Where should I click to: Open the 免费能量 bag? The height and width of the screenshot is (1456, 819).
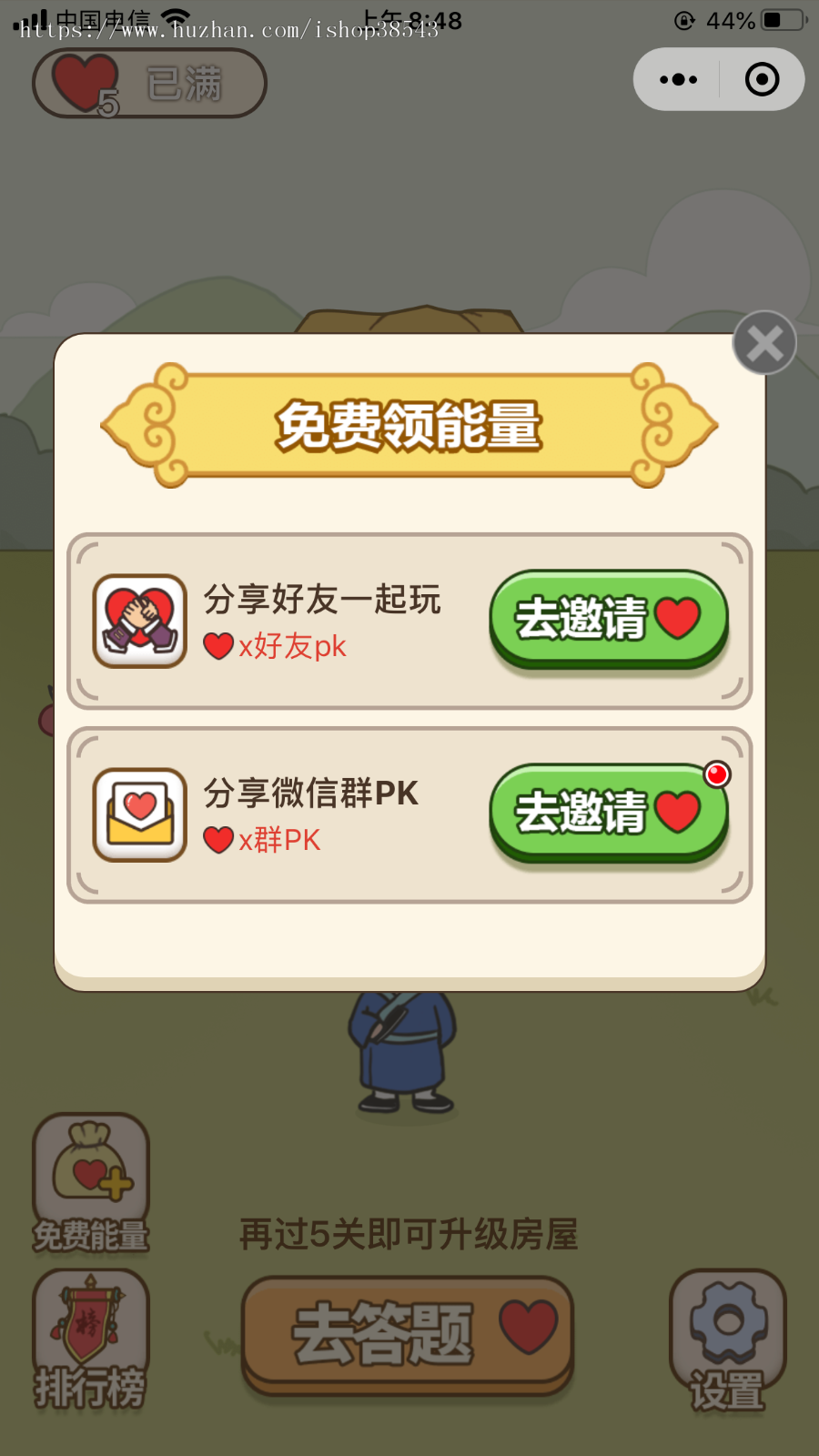click(91, 1183)
